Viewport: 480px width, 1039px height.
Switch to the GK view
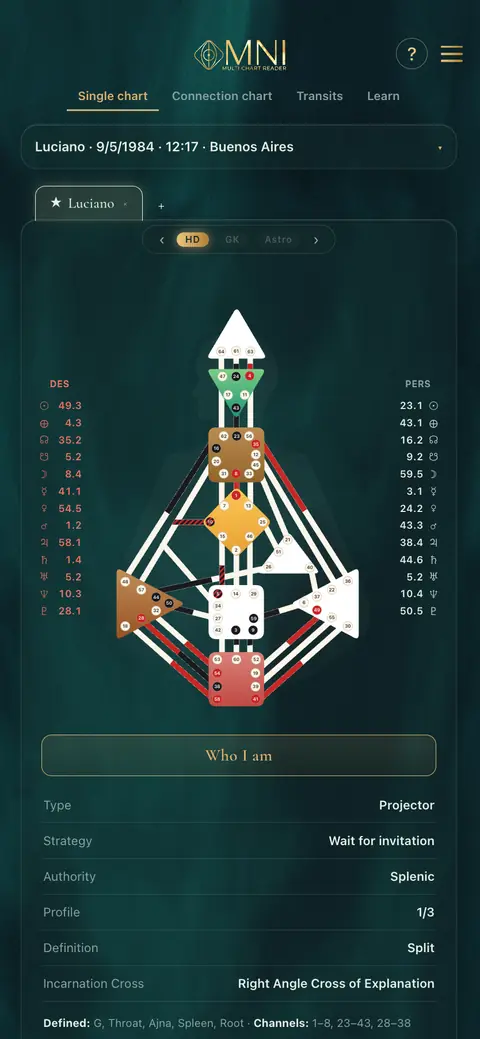(232, 240)
